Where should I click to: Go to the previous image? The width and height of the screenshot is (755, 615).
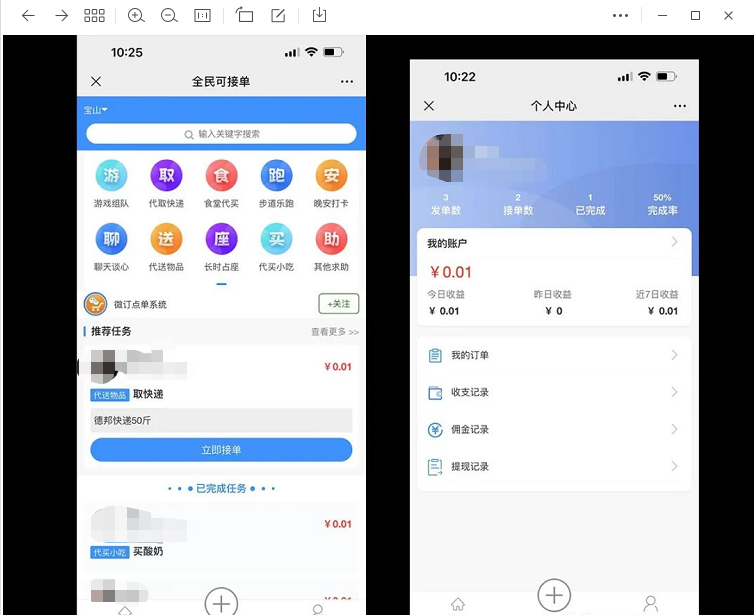(28, 16)
